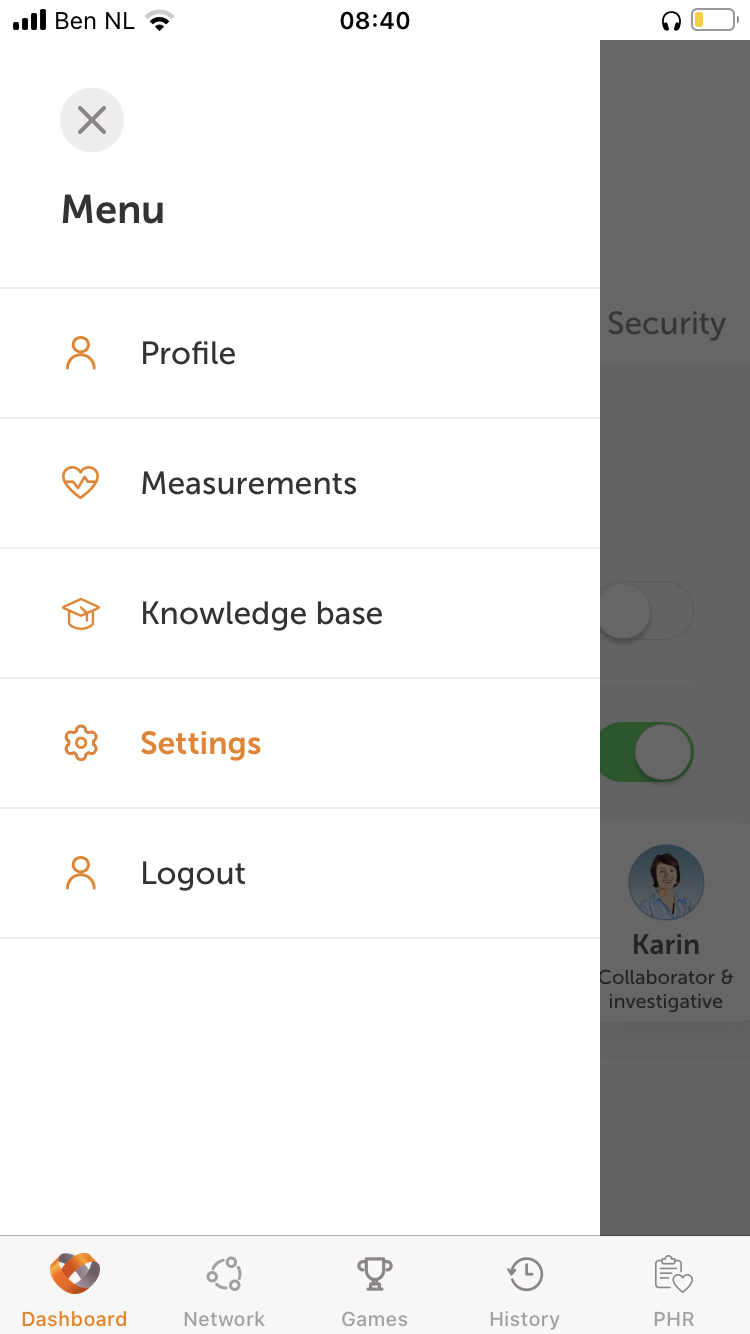Viewport: 750px width, 1334px height.
Task: Switch to the Dashboard tab
Action: pyautogui.click(x=75, y=1288)
